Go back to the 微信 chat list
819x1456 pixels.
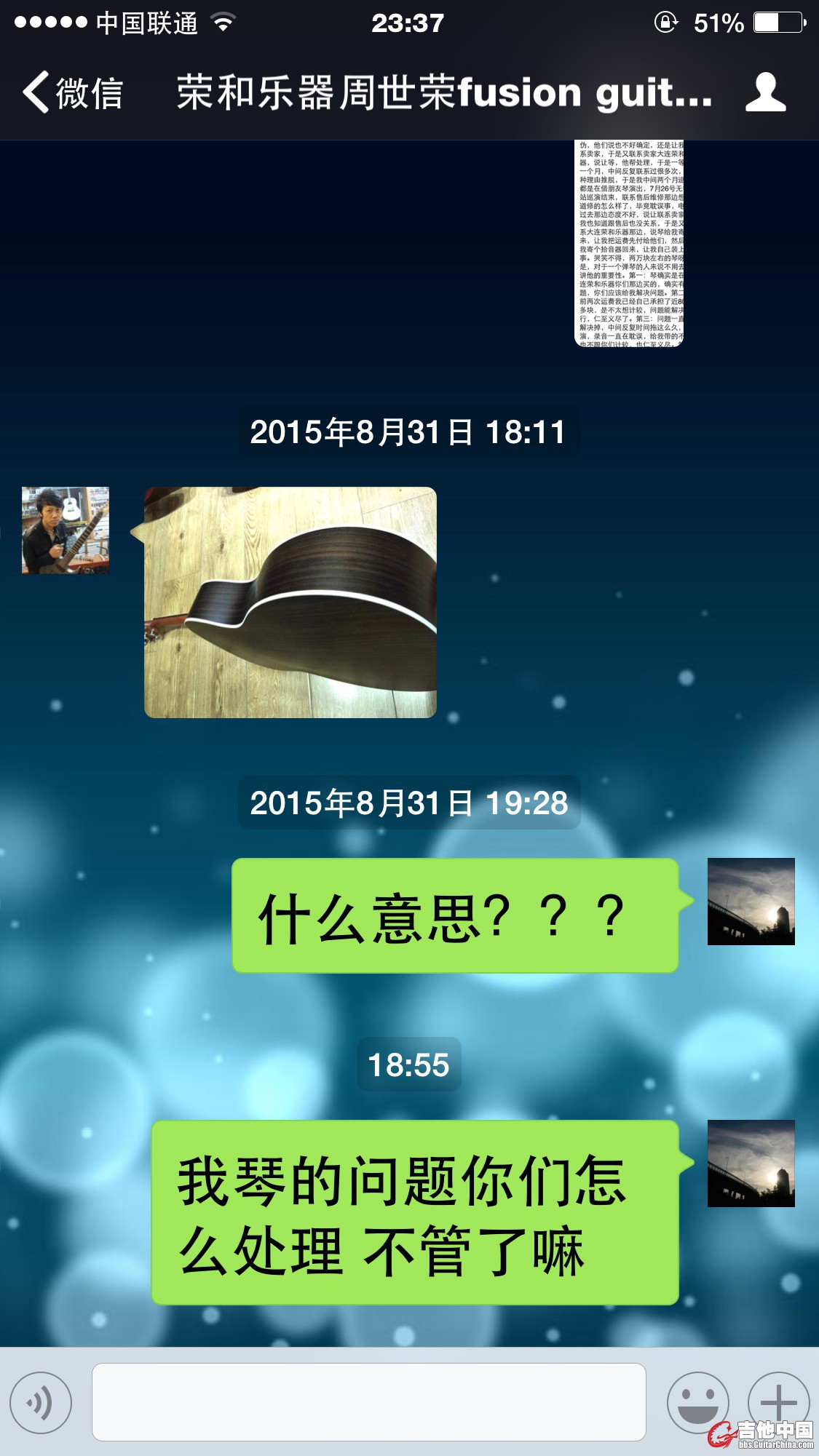tap(73, 93)
